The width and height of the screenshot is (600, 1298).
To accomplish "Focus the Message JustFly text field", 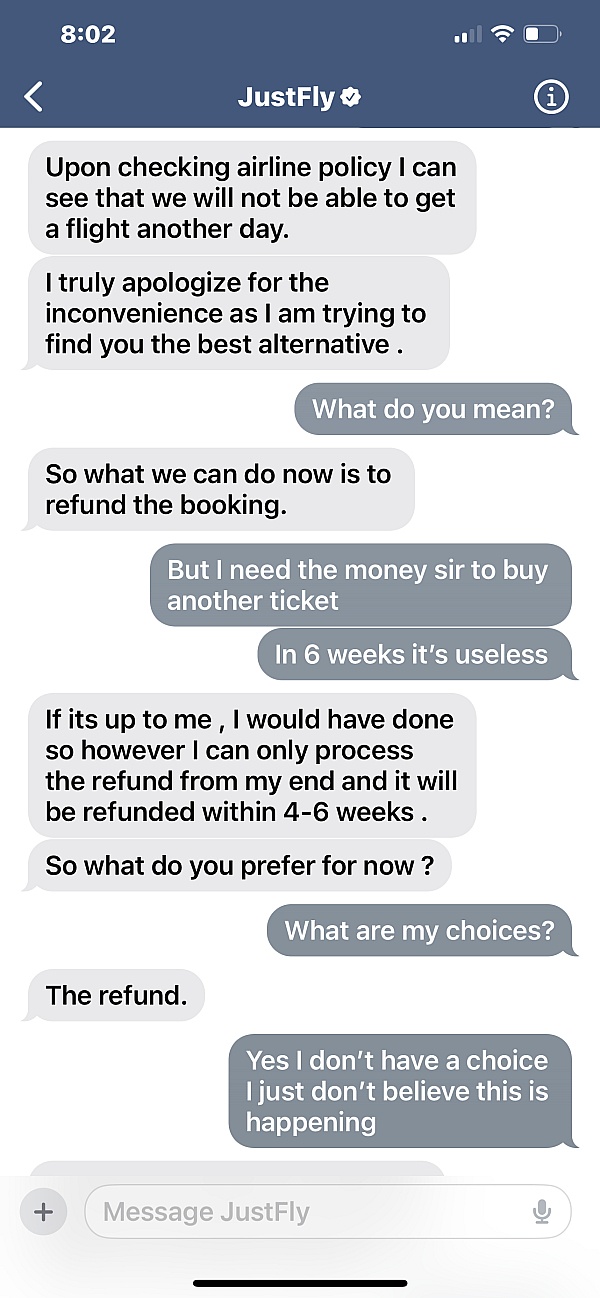I will click(310, 1212).
